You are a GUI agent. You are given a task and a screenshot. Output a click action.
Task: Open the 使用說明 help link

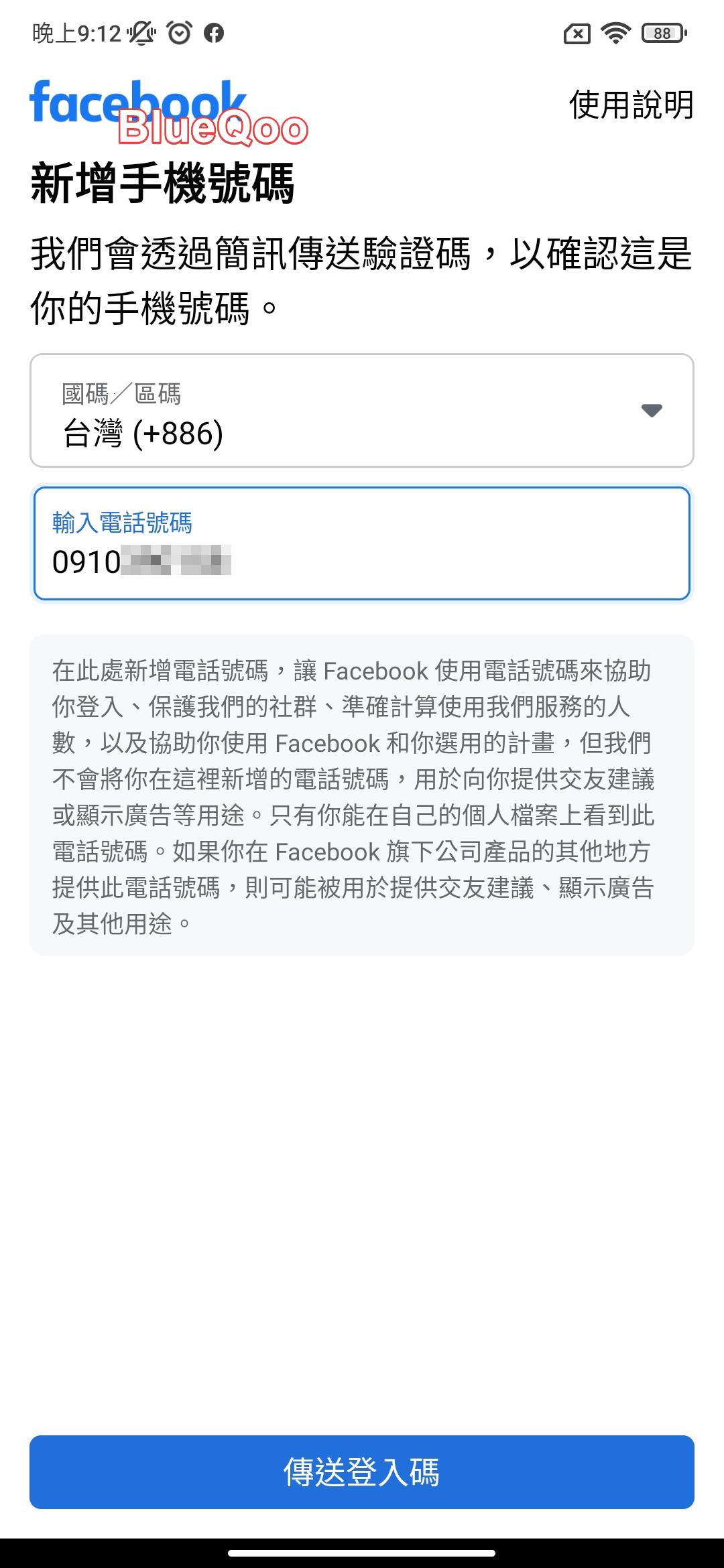click(x=631, y=105)
